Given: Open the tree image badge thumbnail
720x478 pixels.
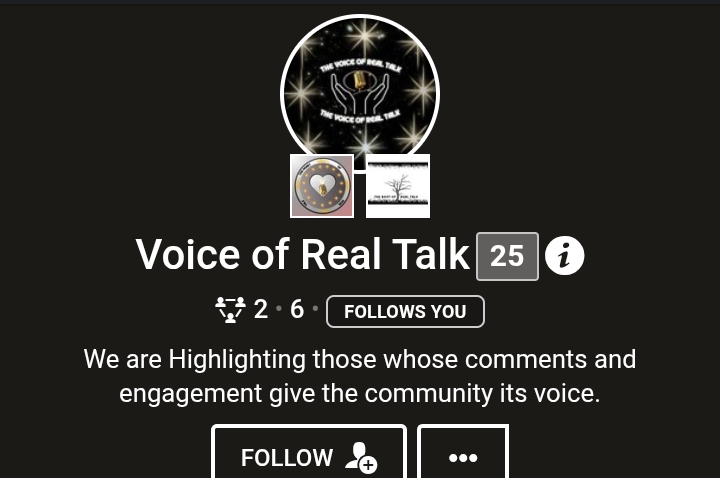Looking at the screenshot, I should click(398, 186).
